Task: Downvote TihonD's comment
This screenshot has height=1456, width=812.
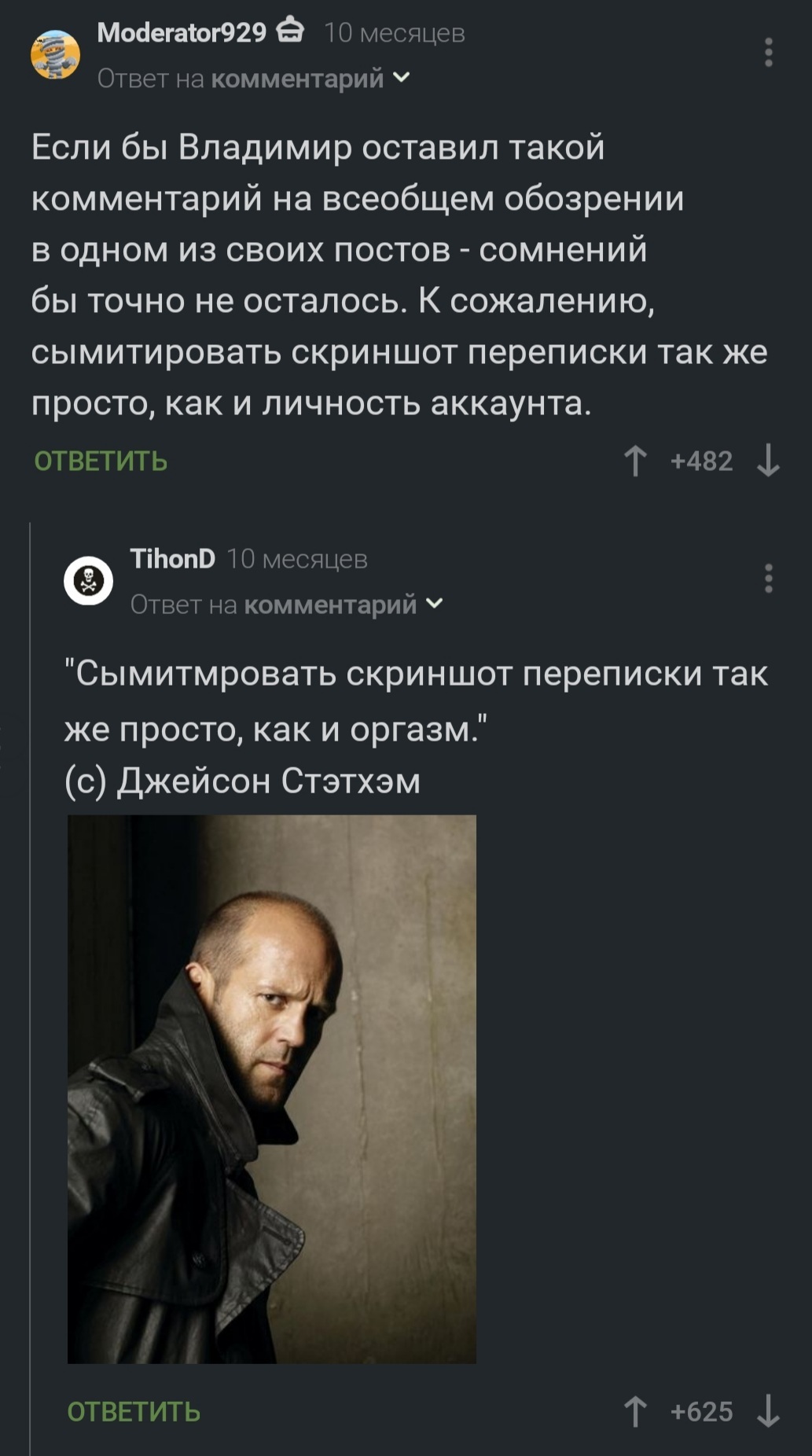Action: tap(768, 1411)
